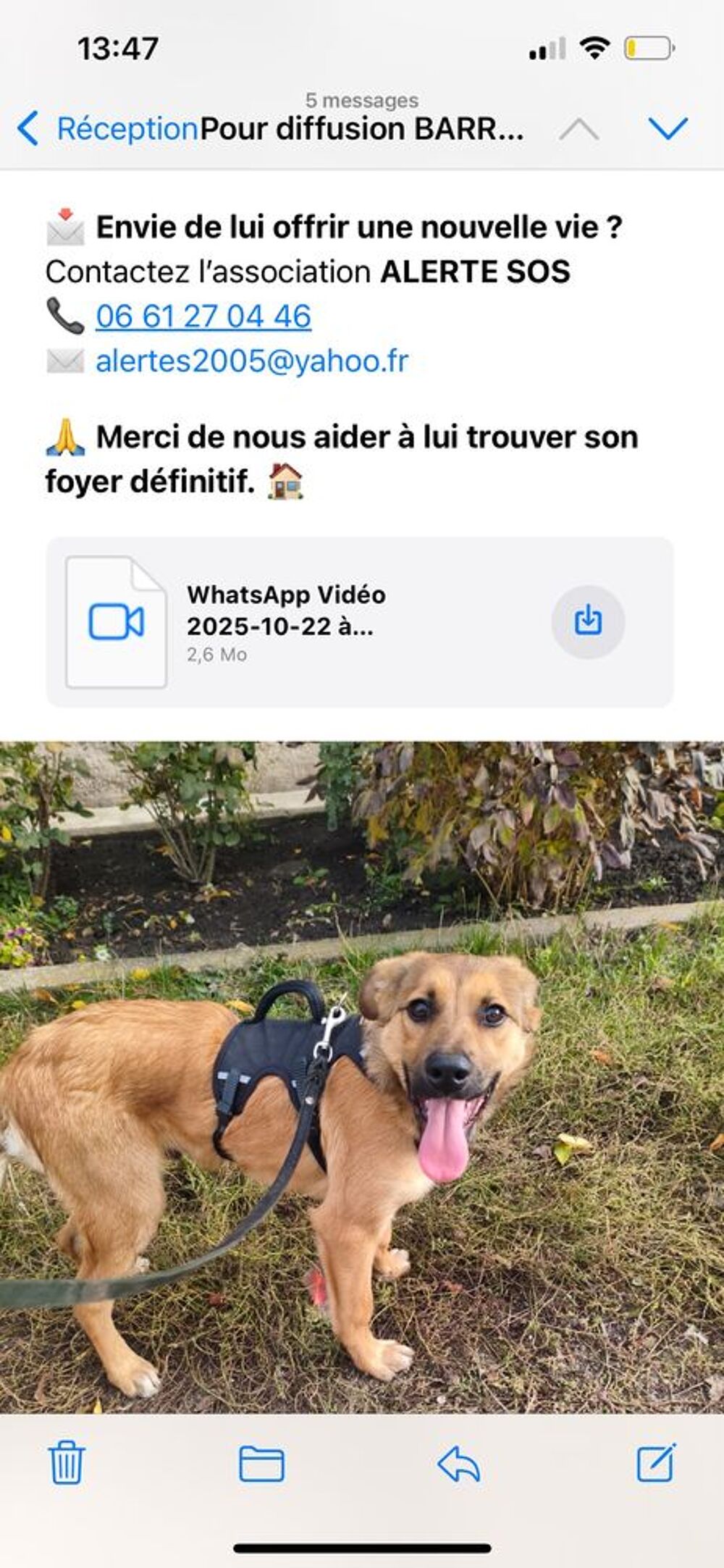Viewport: 724px width, 1568px height.
Task: Call the number 06 61 27 04 46
Action: [x=203, y=316]
